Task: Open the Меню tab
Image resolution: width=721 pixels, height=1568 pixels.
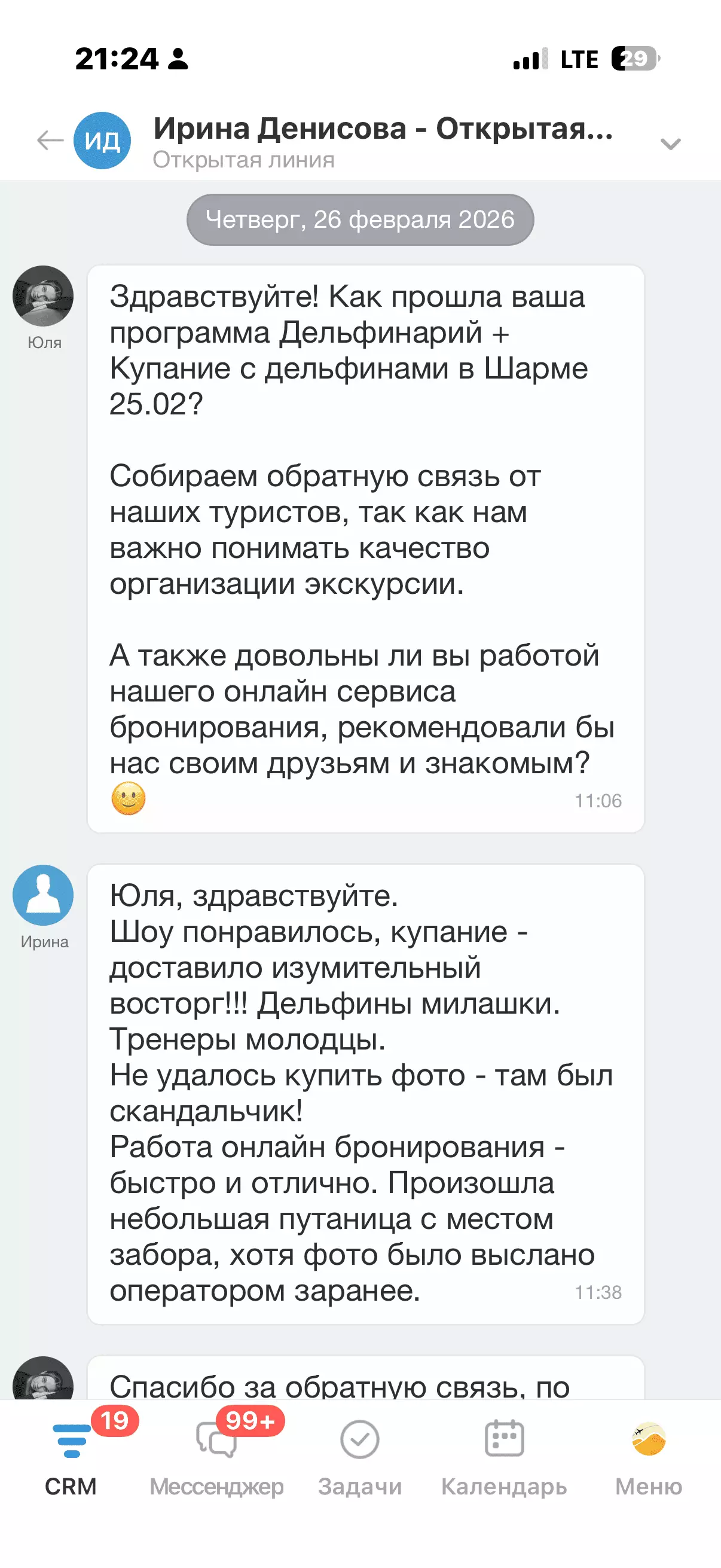Action: point(649,1456)
